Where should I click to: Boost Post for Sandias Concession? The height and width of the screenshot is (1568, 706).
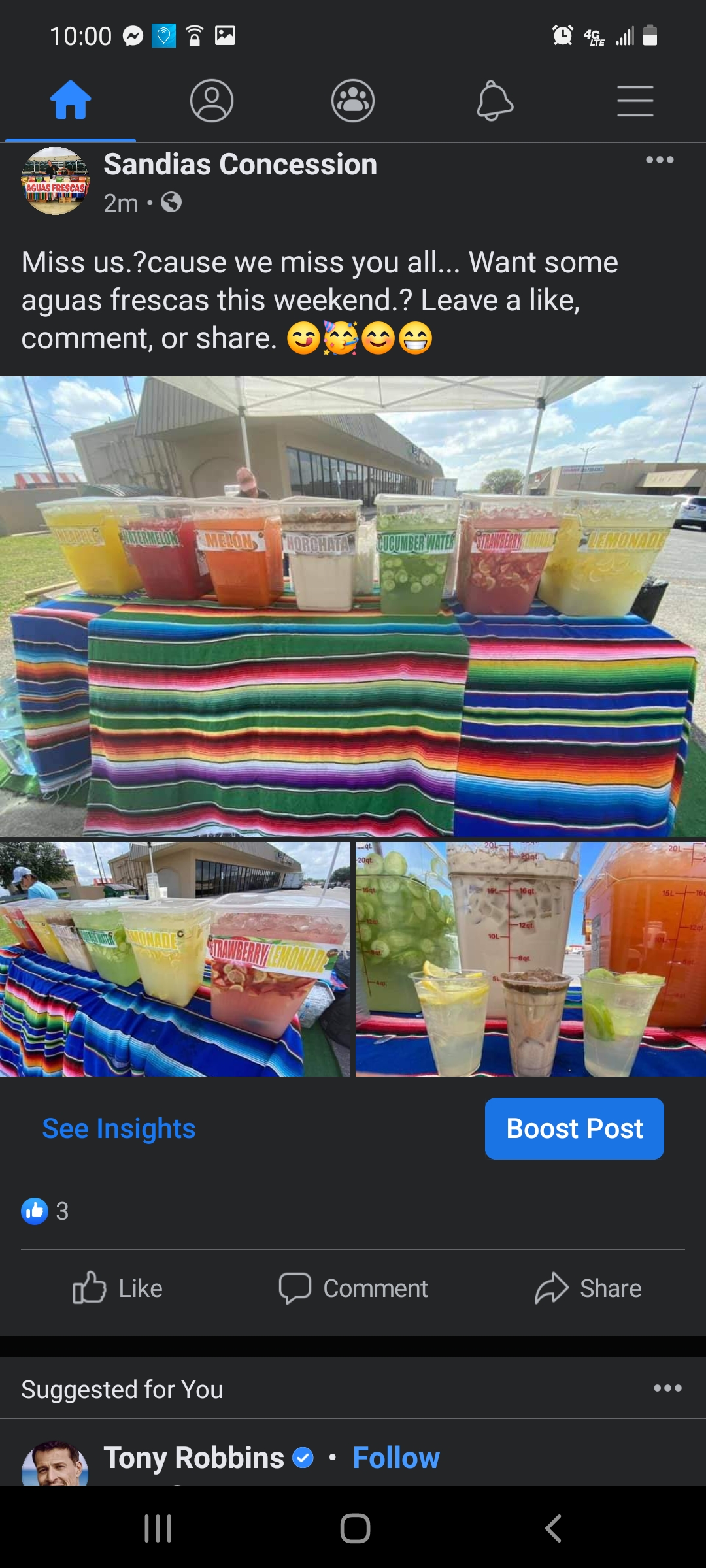(574, 1129)
